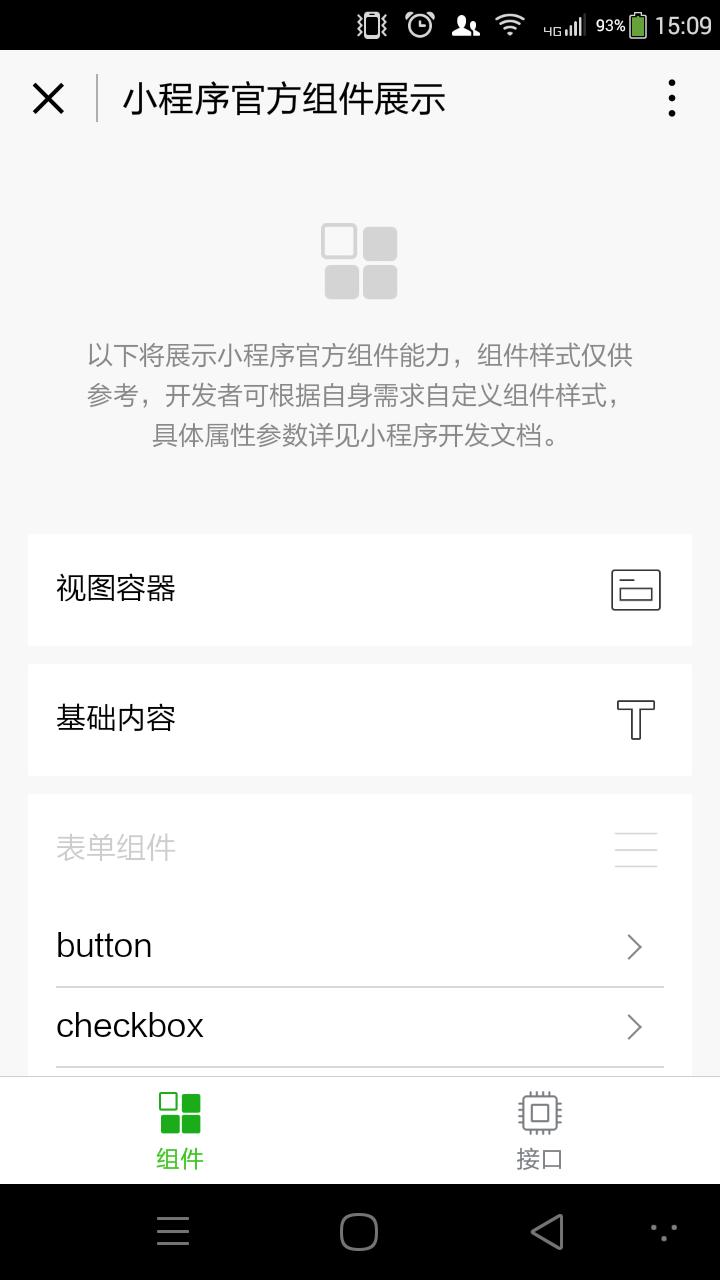
Task: Click the gray placeholder grid icon above the description
Action: pos(359,260)
